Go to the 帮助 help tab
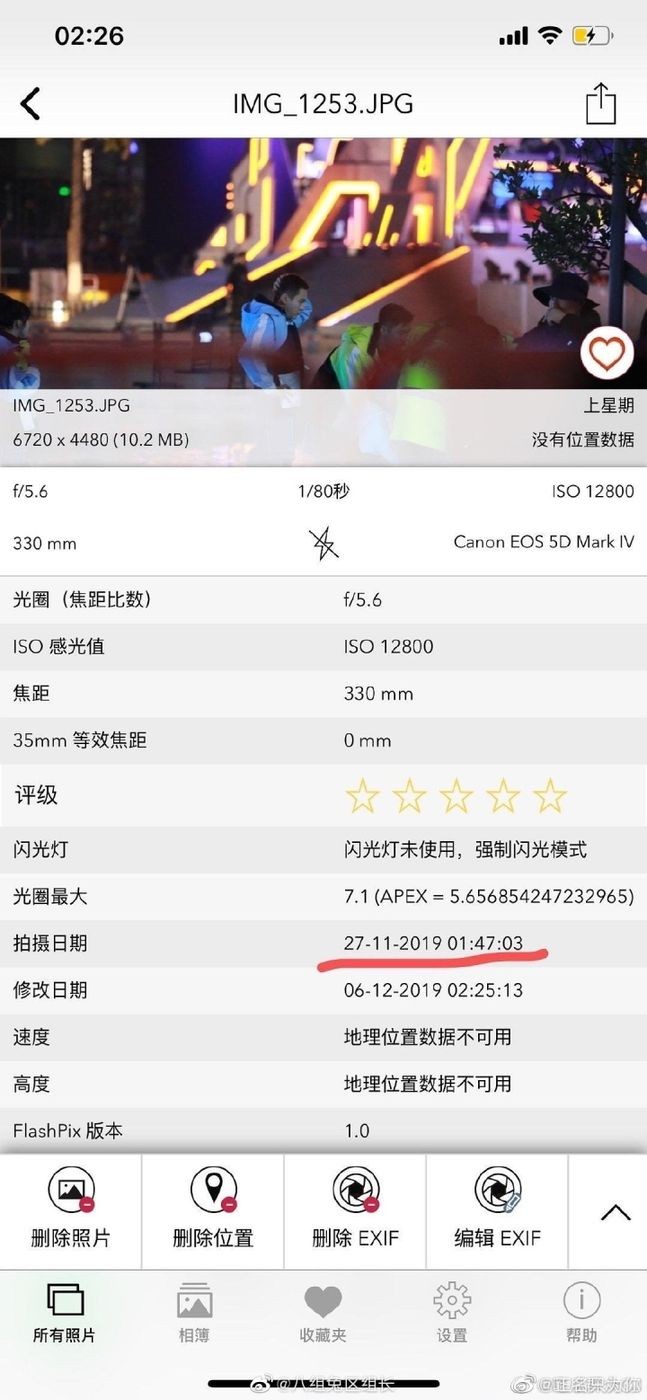Viewport: 647px width, 1400px height. [581, 1312]
